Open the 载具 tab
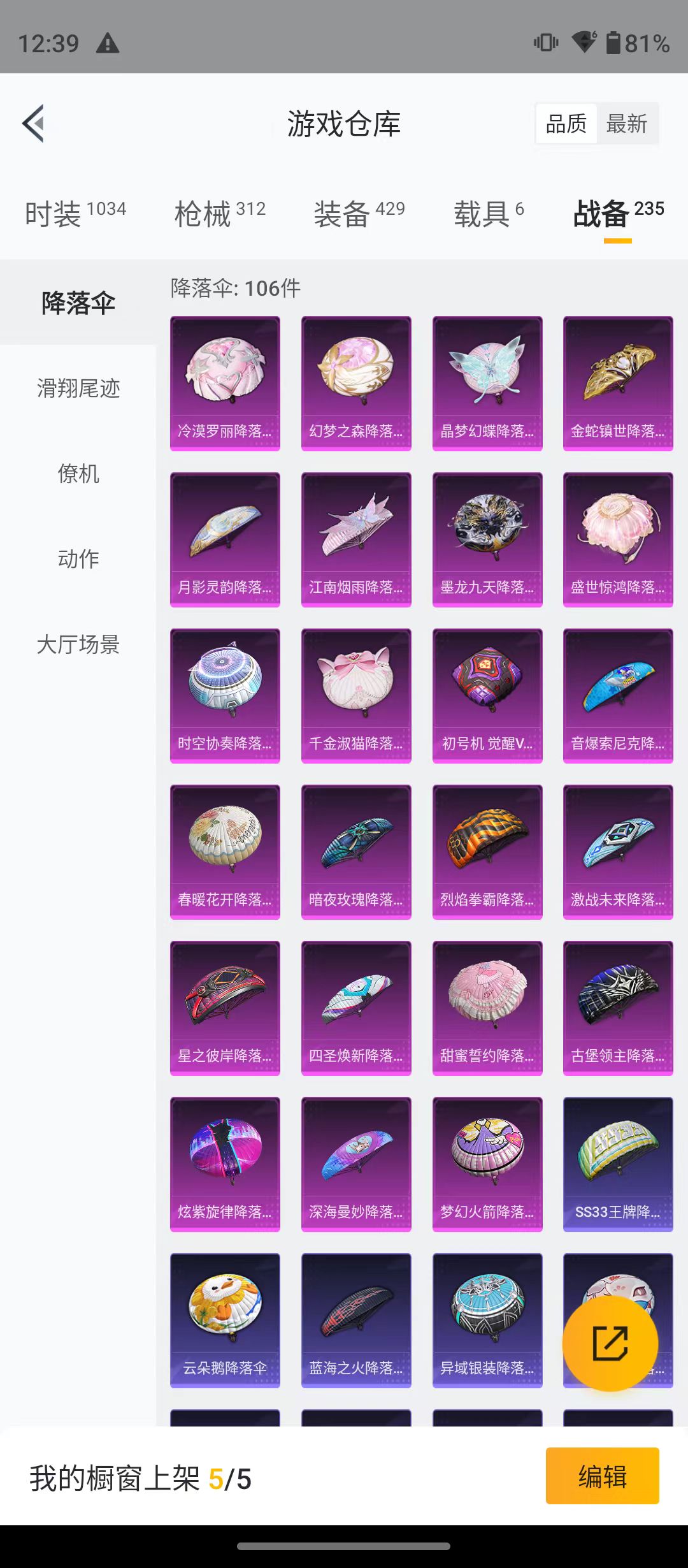 click(489, 213)
